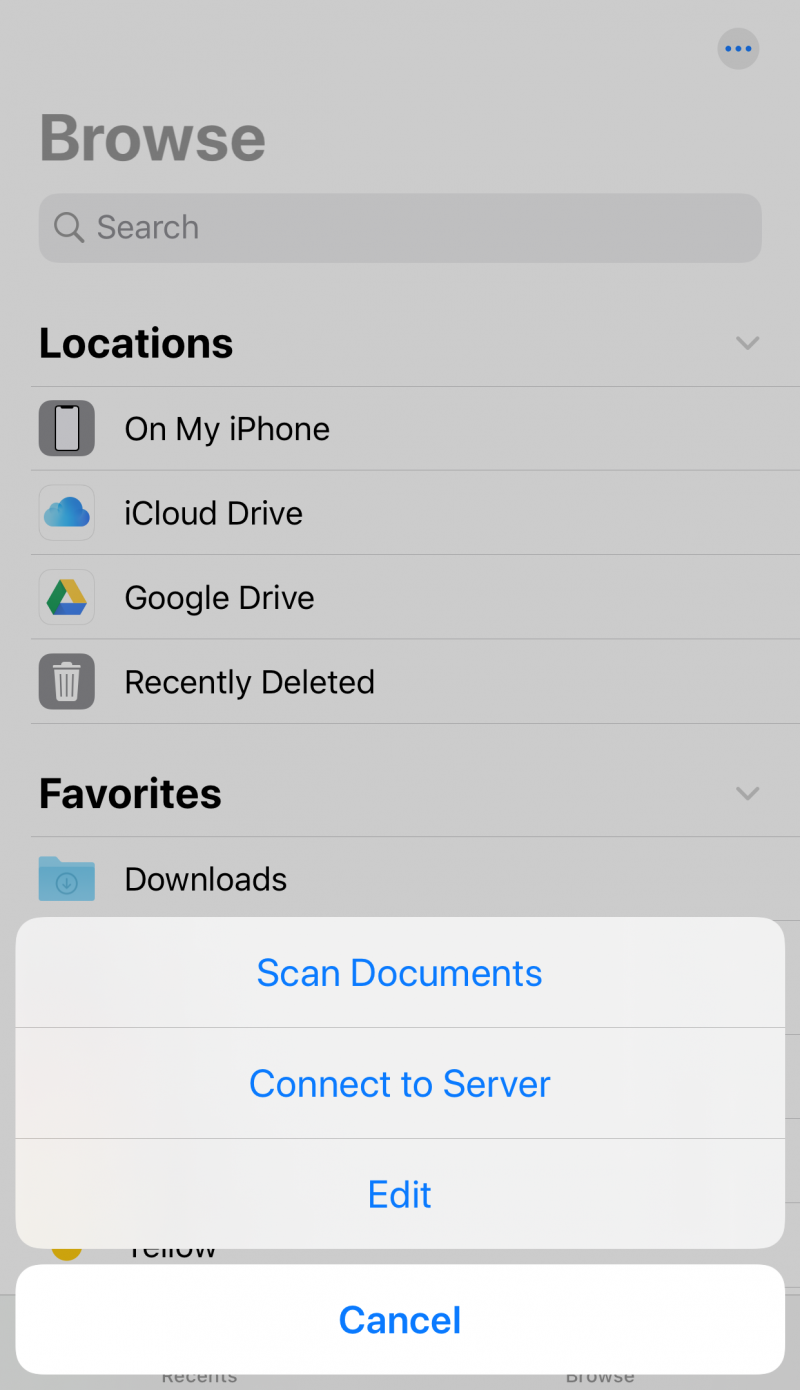Screen dimensions: 800x1390
Task: Open the more options ellipsis icon
Action: click(x=738, y=48)
